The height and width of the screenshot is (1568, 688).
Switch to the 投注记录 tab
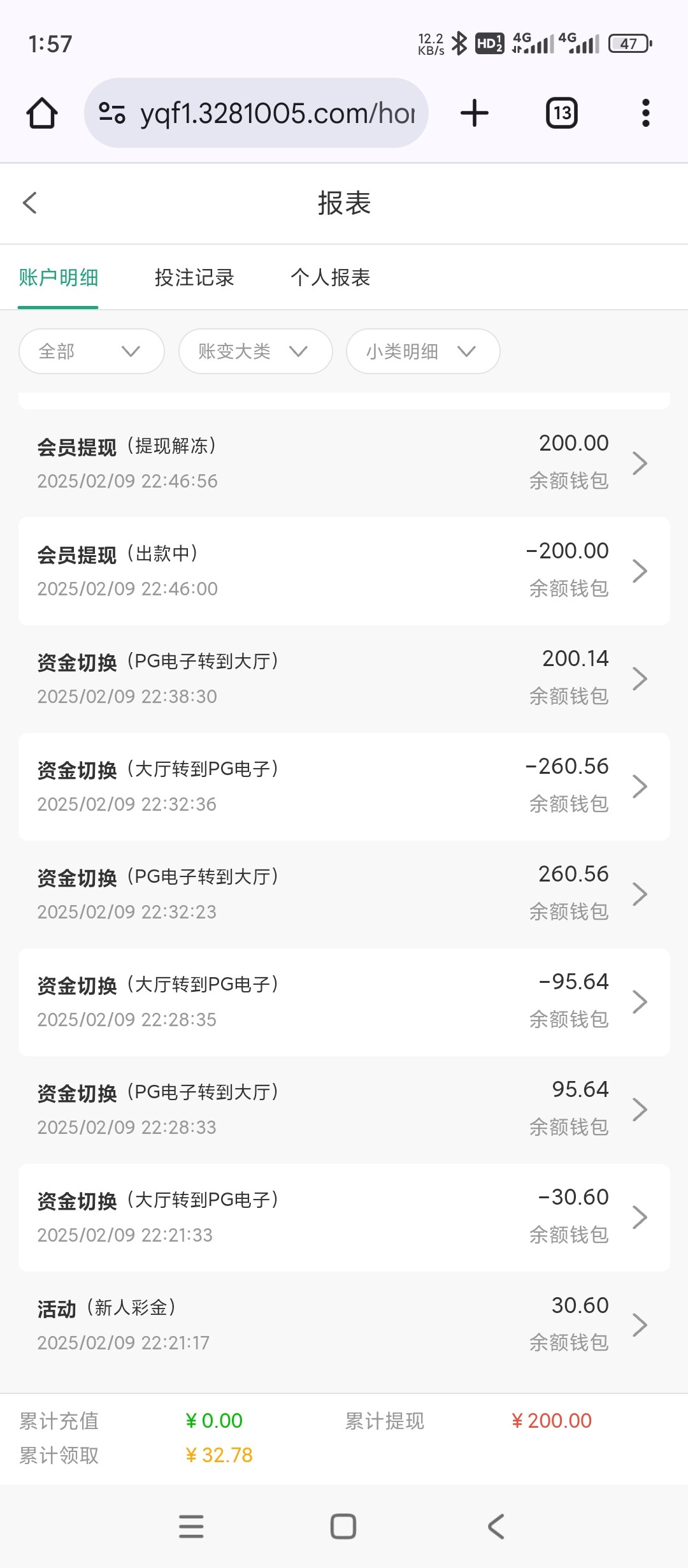pyautogui.click(x=194, y=278)
